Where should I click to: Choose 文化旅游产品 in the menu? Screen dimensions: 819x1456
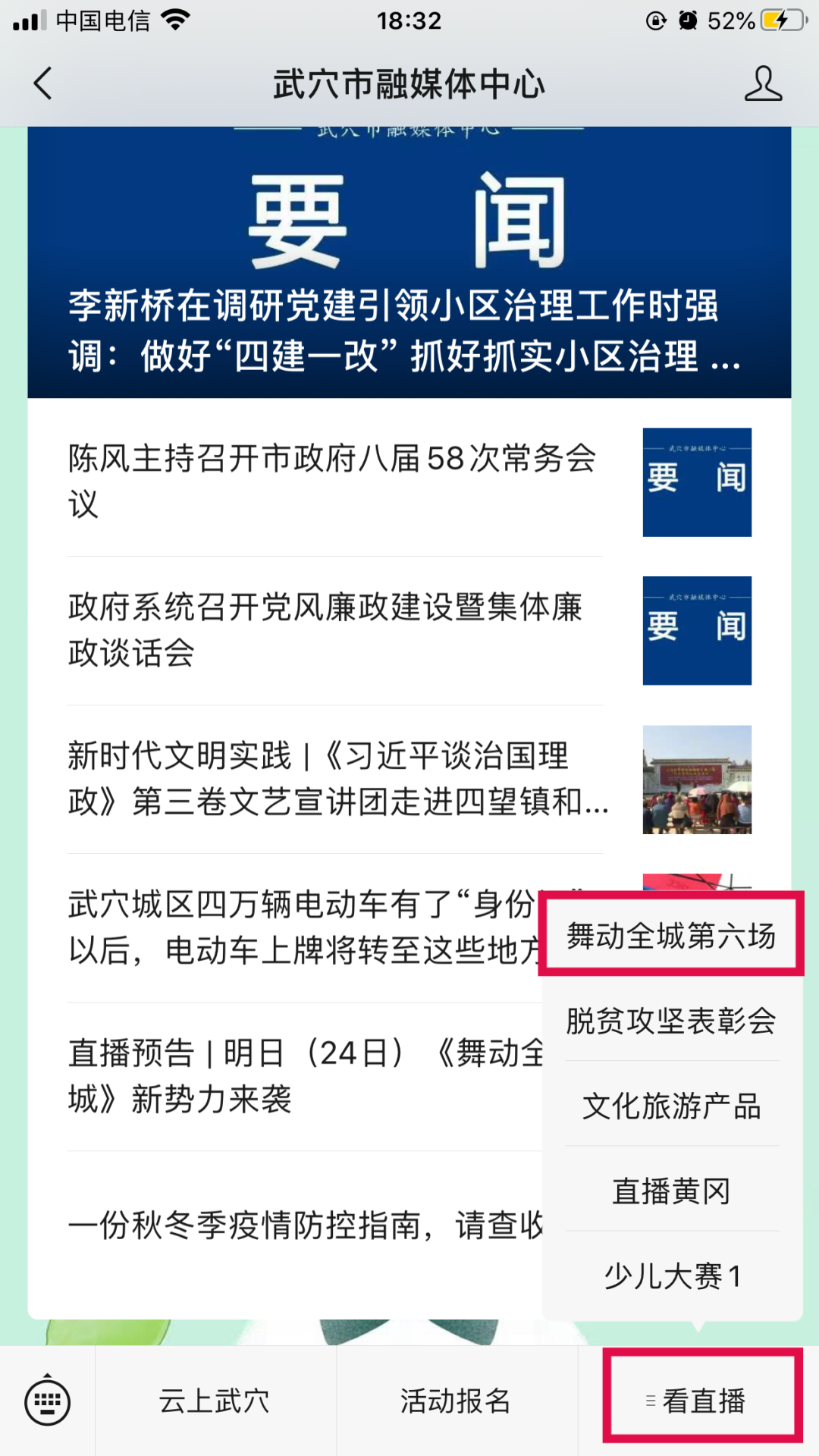pyautogui.click(x=671, y=1106)
